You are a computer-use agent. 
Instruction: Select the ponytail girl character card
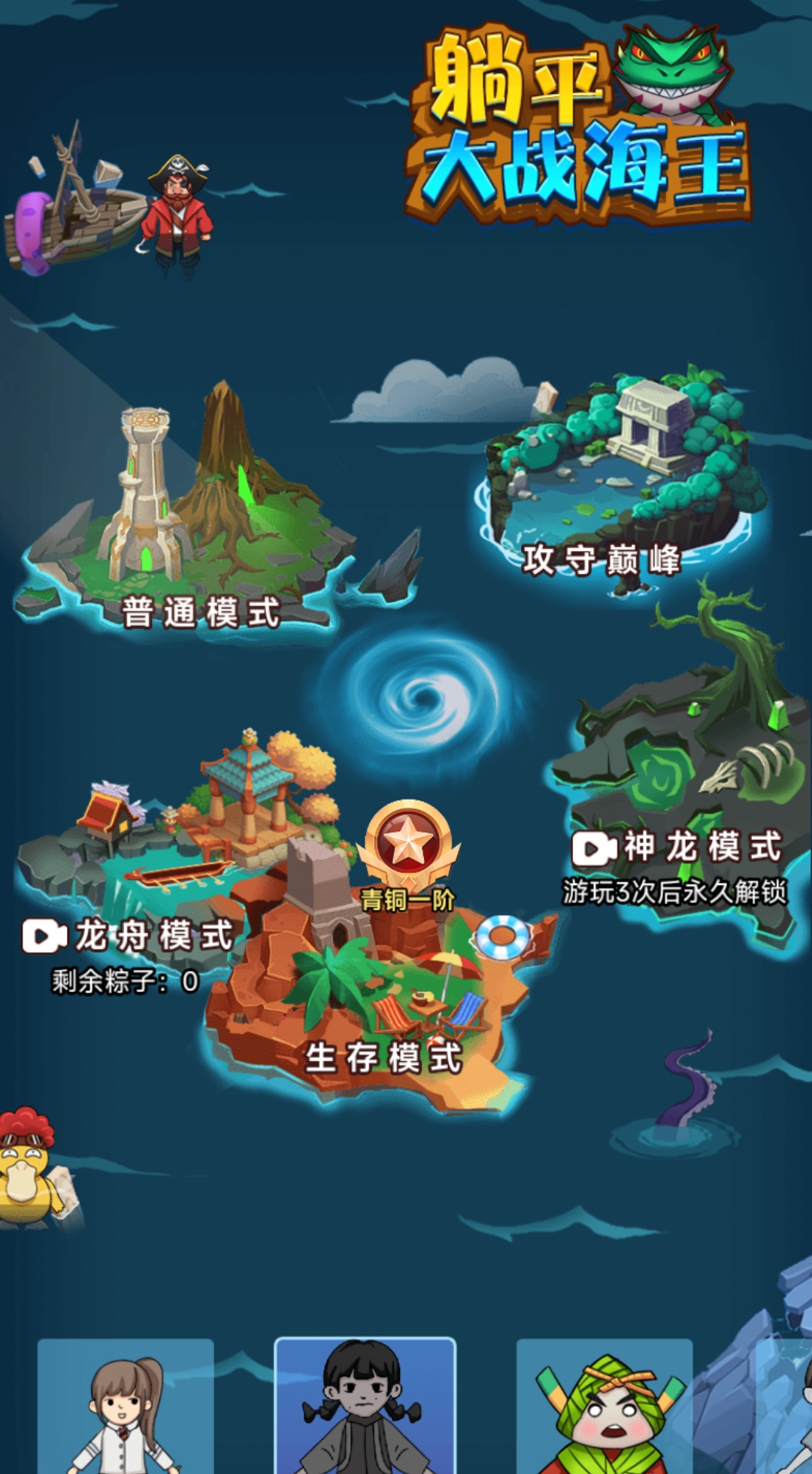(x=126, y=1406)
